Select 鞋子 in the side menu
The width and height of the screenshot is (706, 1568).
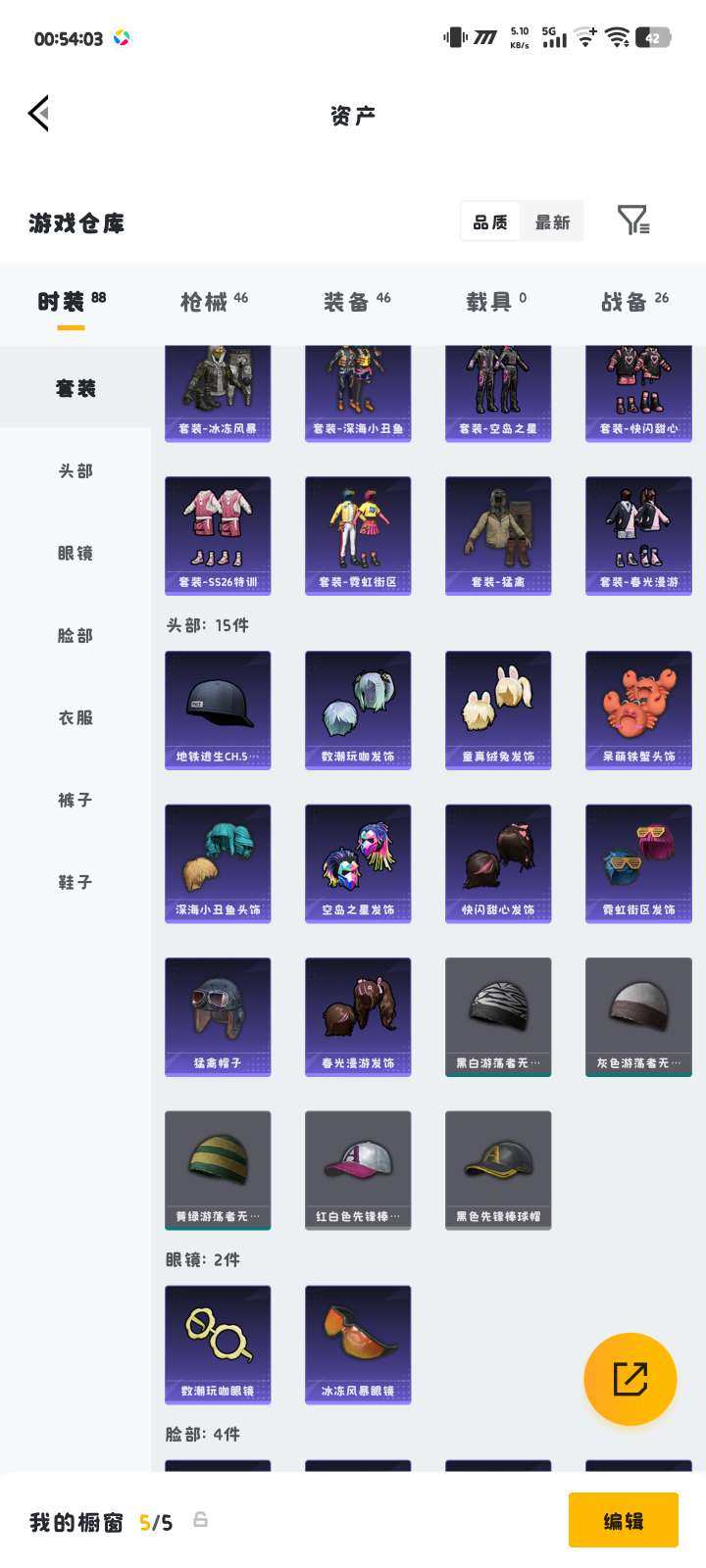pos(76,883)
